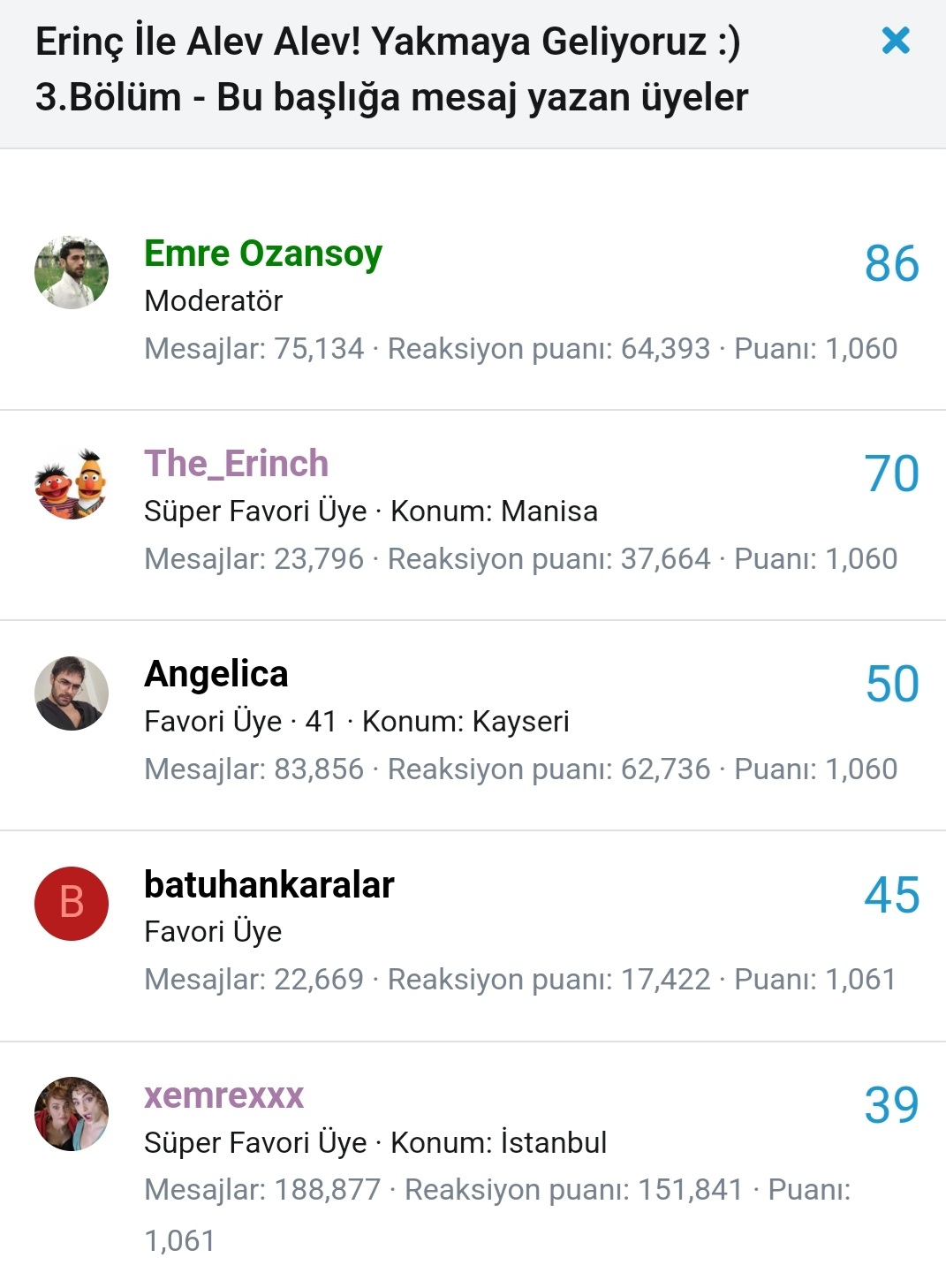Close the members list dialog
The width and height of the screenshot is (946, 1288).
[896, 41]
